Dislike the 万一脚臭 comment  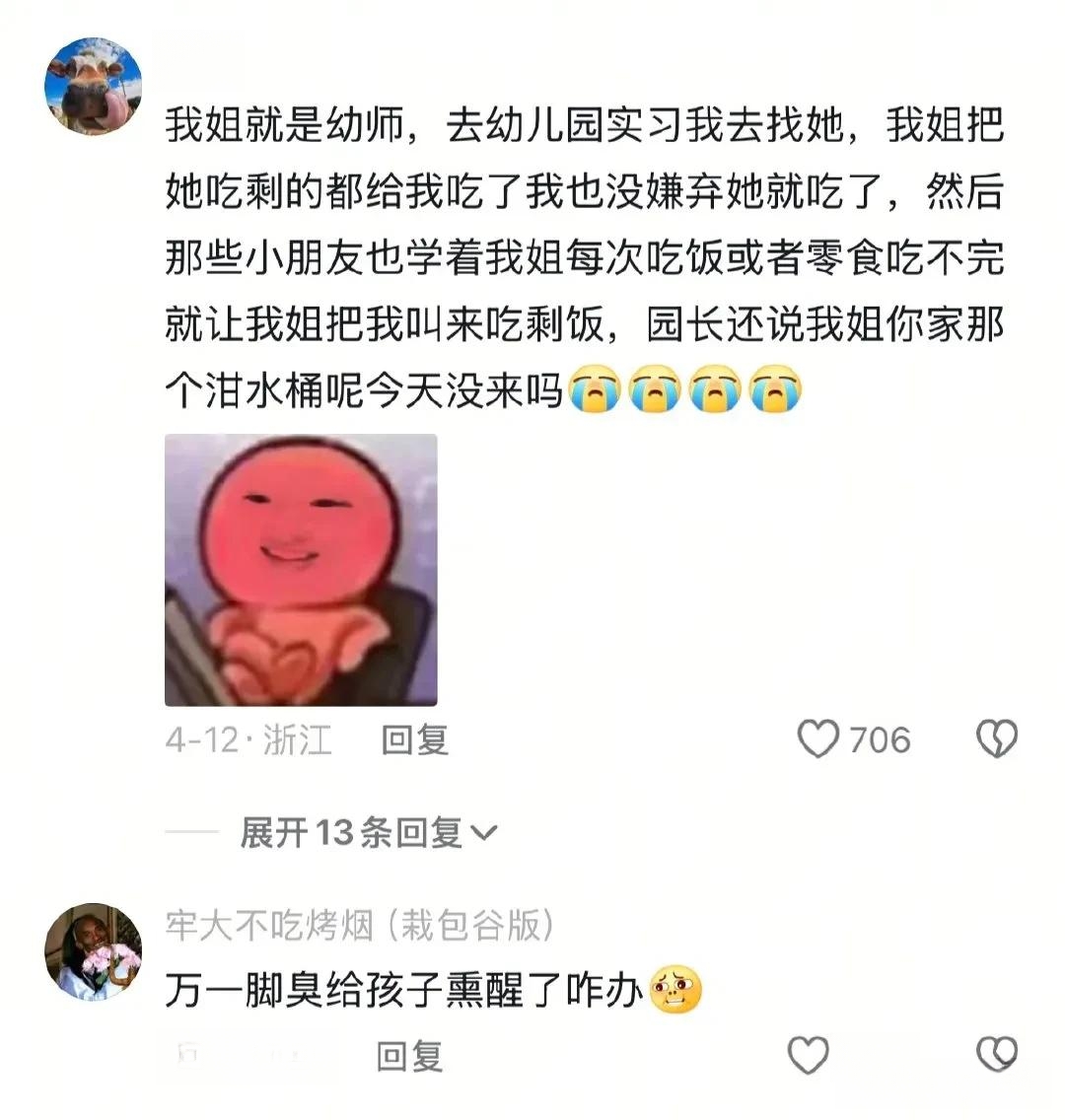pyautogui.click(x=996, y=1056)
